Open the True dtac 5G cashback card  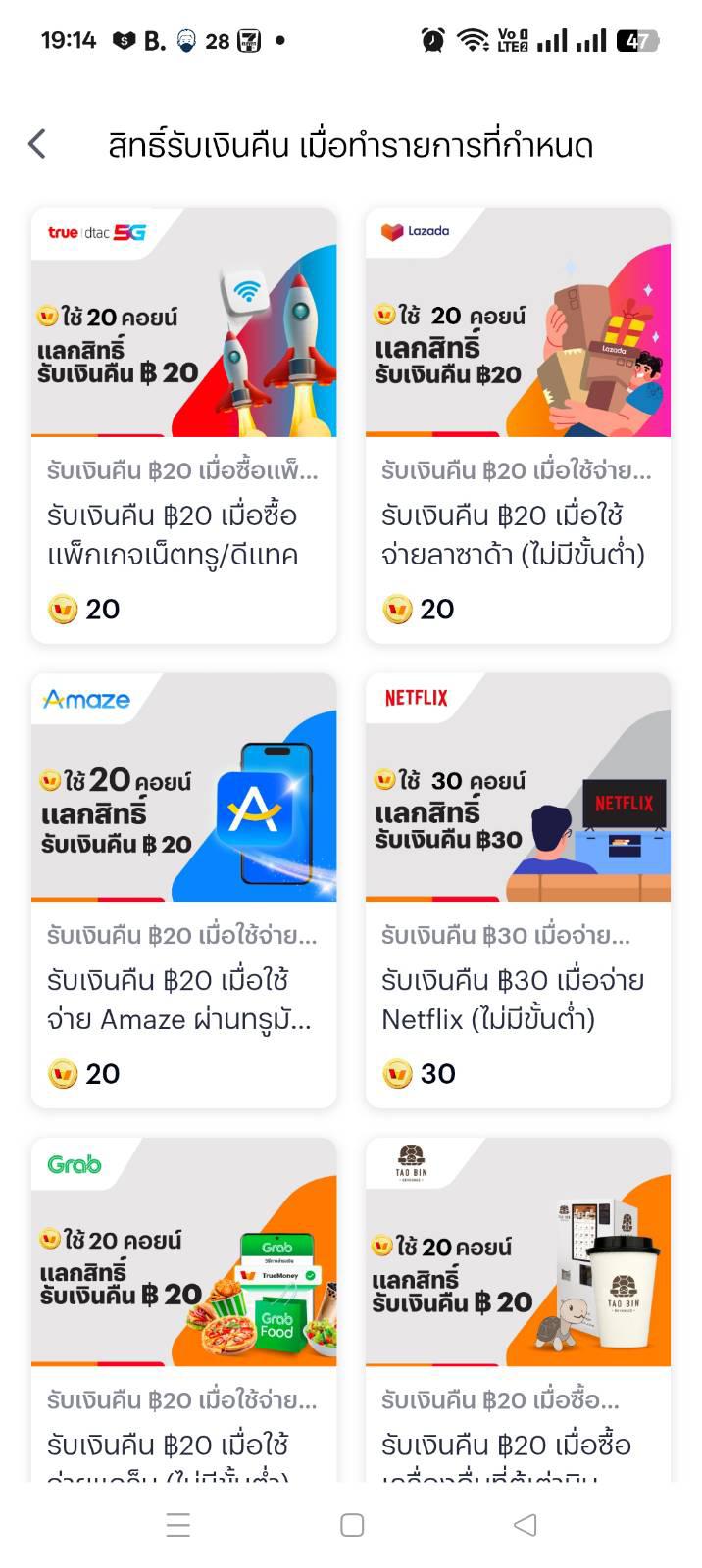coord(183,424)
